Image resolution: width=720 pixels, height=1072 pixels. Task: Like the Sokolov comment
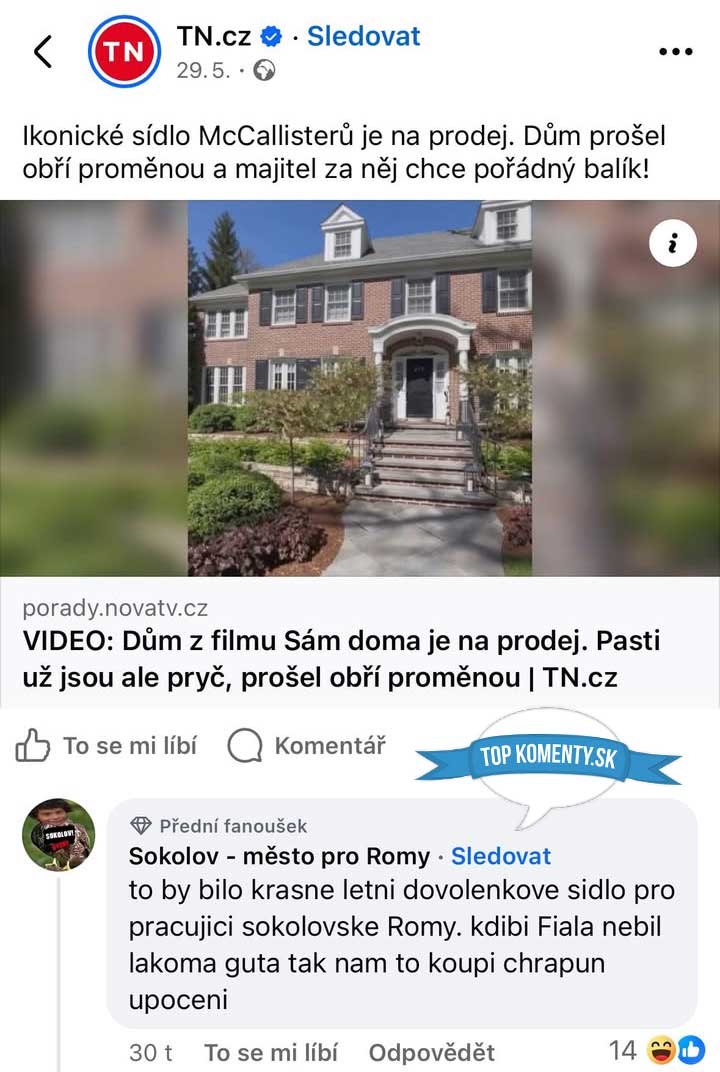pos(271,1052)
